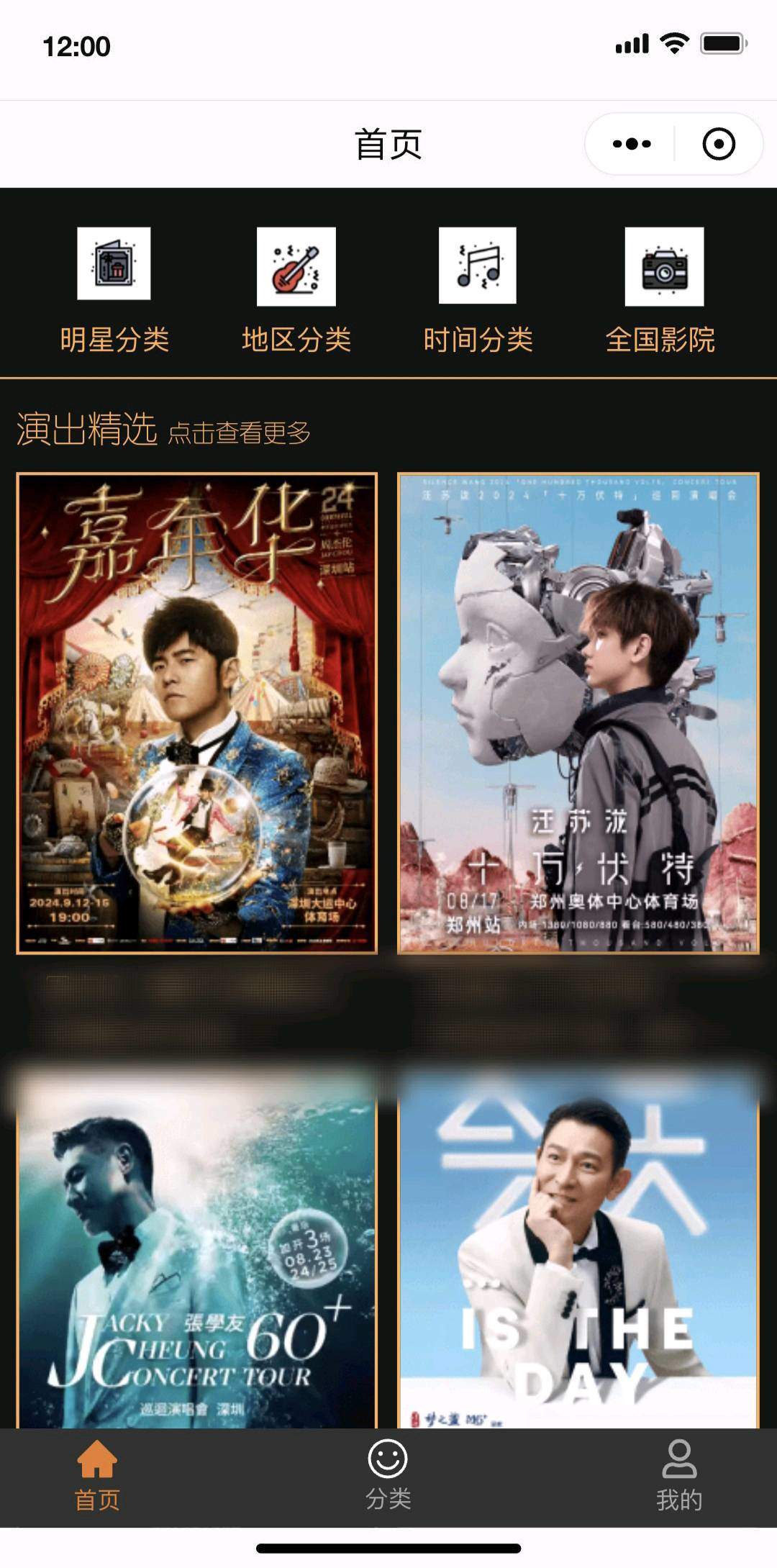Screen dimensions: 777x1568
Task: Open the 今天 Is The Day concert card
Action: [x=578, y=1252]
